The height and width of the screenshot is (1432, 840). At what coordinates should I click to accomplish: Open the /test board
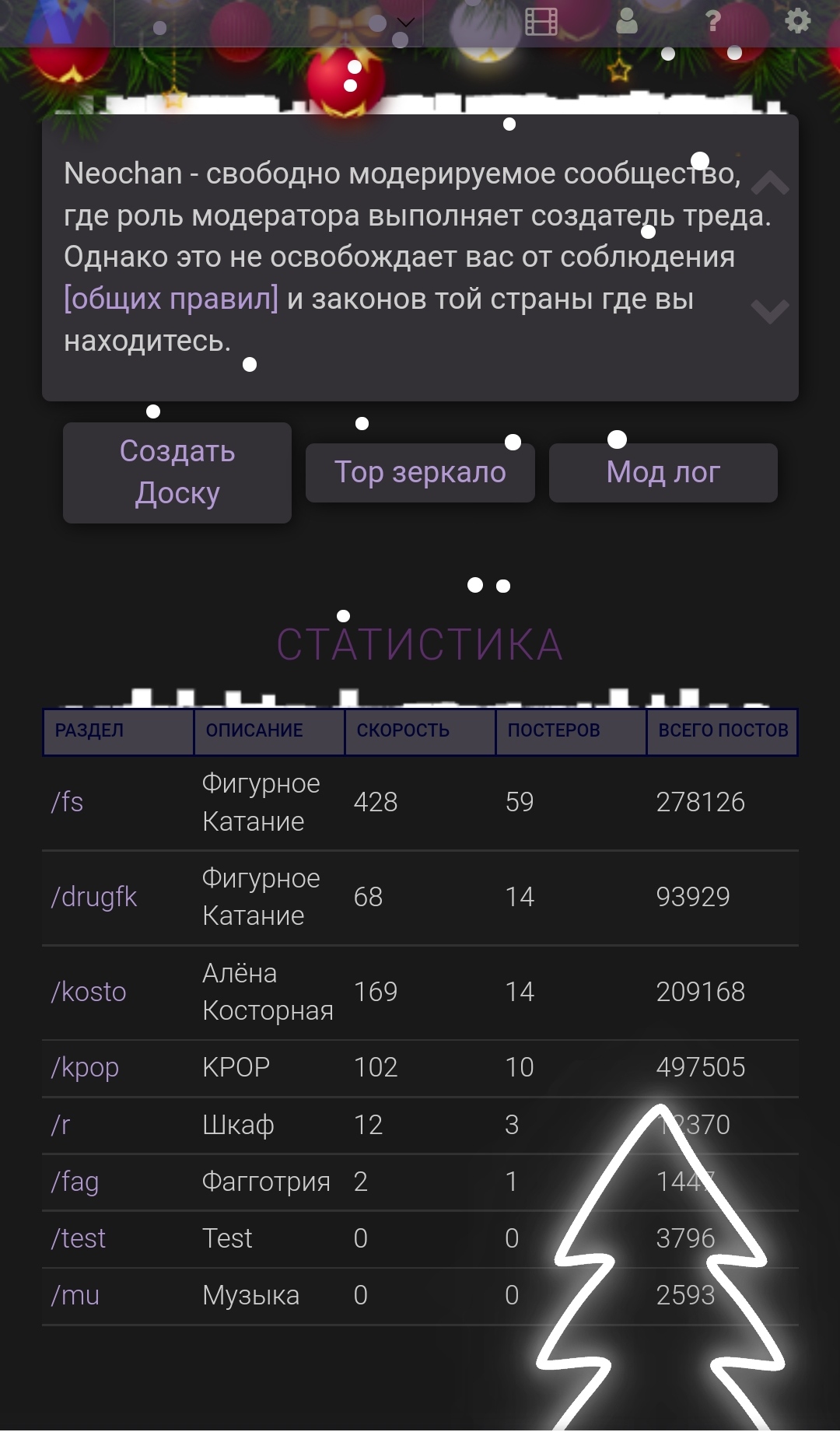(79, 1238)
